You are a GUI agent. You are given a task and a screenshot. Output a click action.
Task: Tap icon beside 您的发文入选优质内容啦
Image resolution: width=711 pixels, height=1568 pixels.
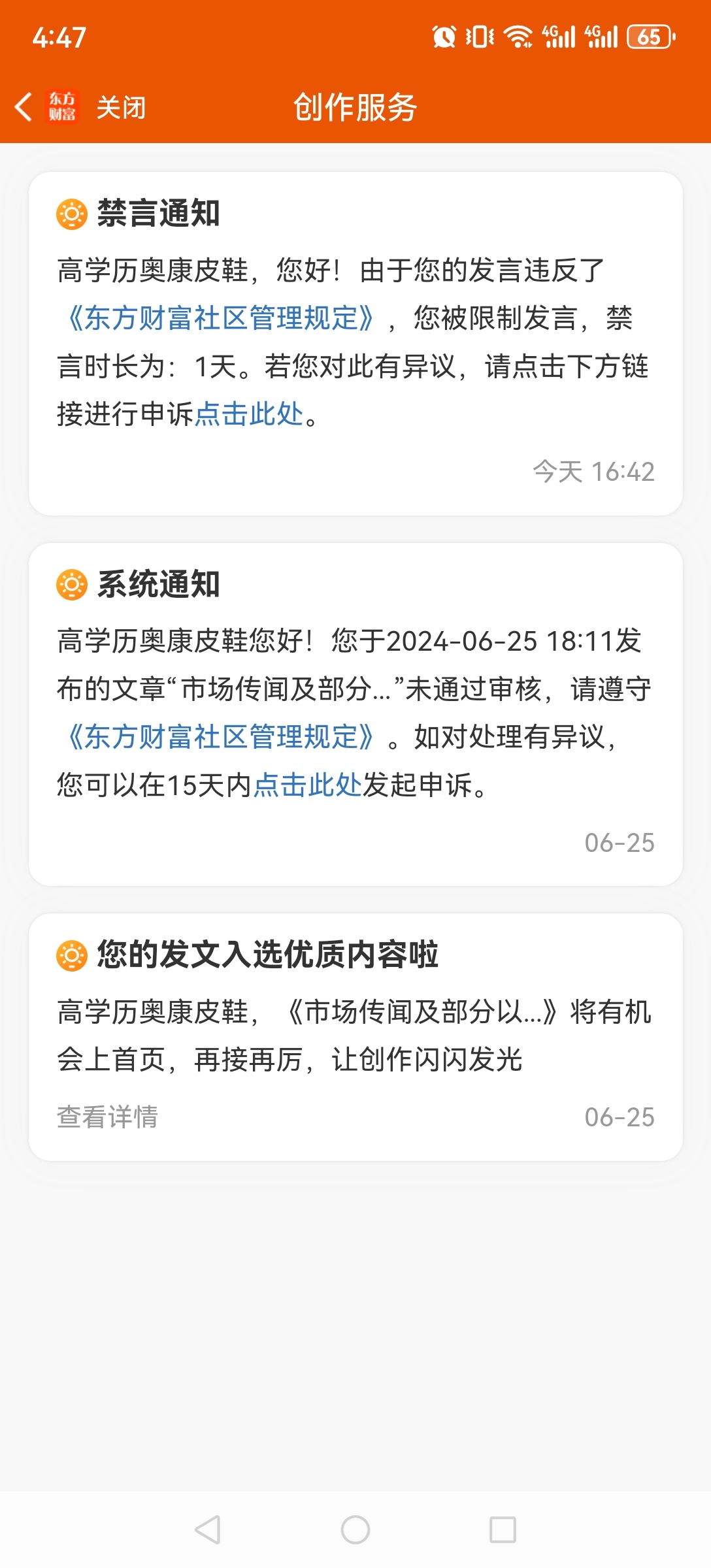72,954
